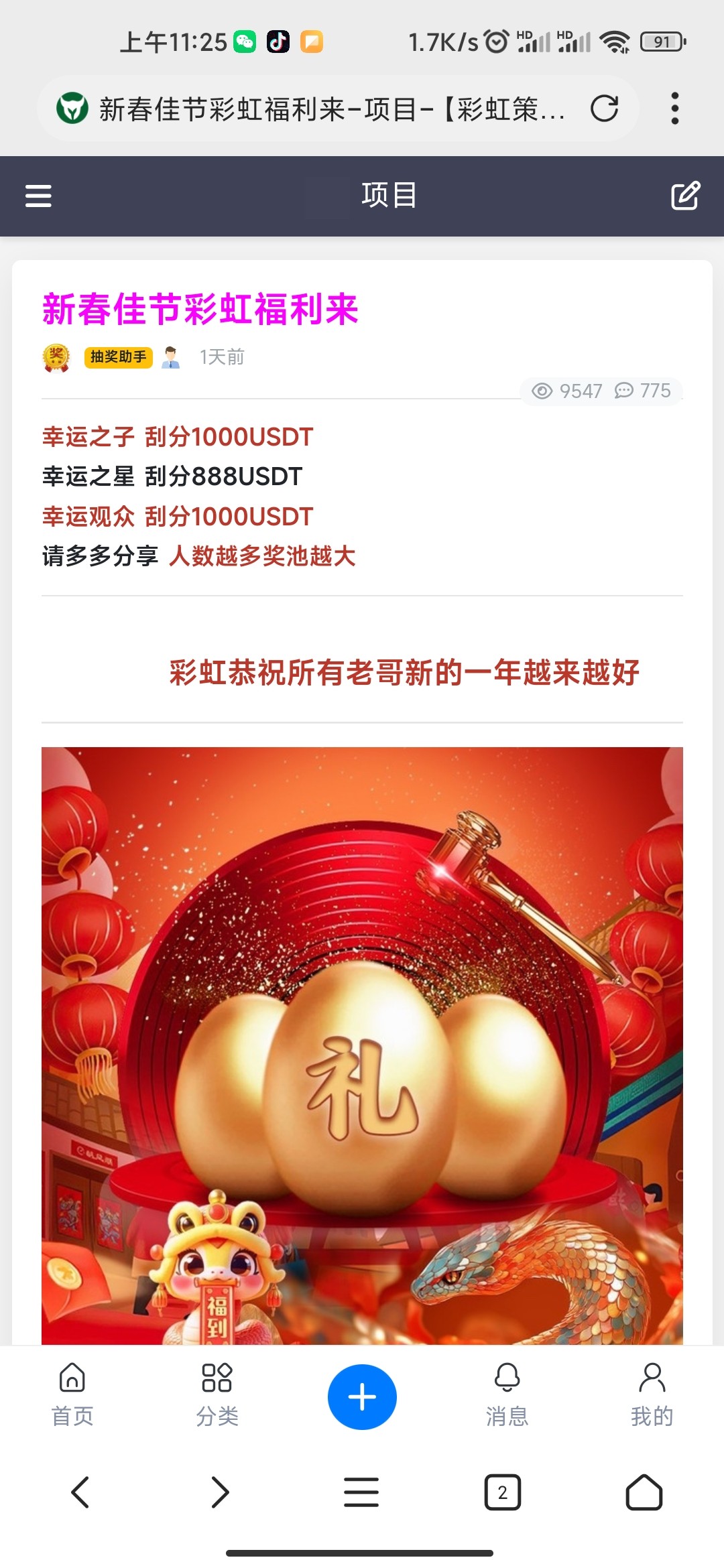Go back in the browser
Screen dimensions: 724x1568
click(80, 1492)
